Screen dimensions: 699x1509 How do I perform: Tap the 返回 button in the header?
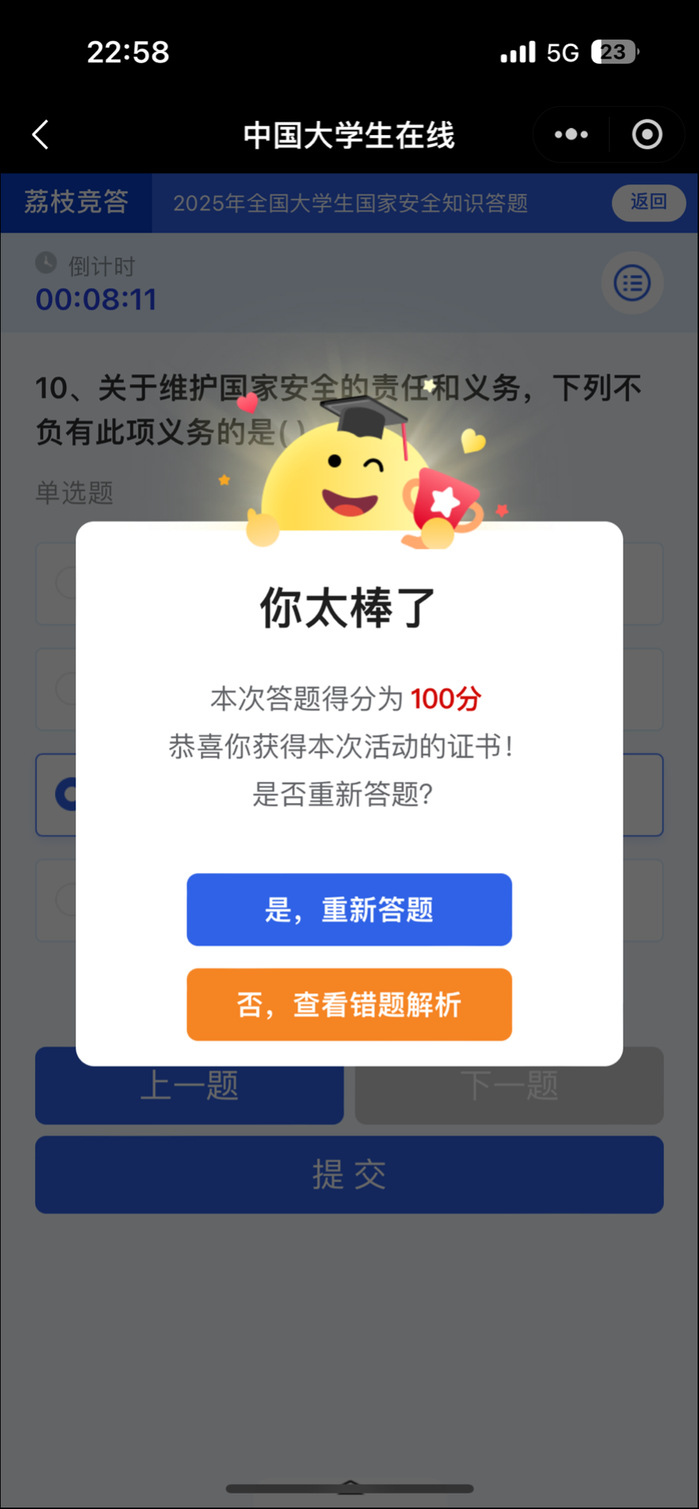point(648,202)
